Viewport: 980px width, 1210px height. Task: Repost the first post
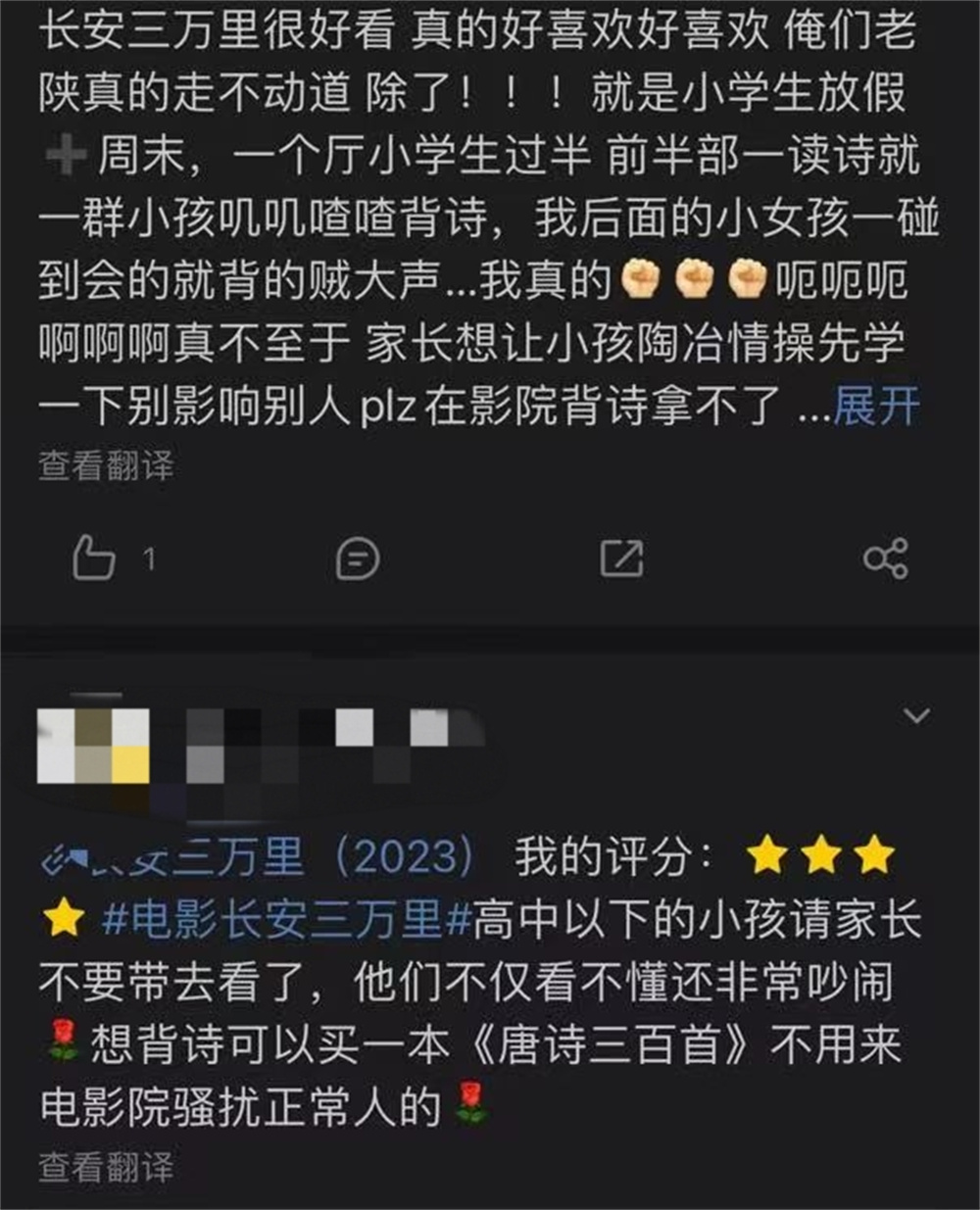tap(621, 558)
